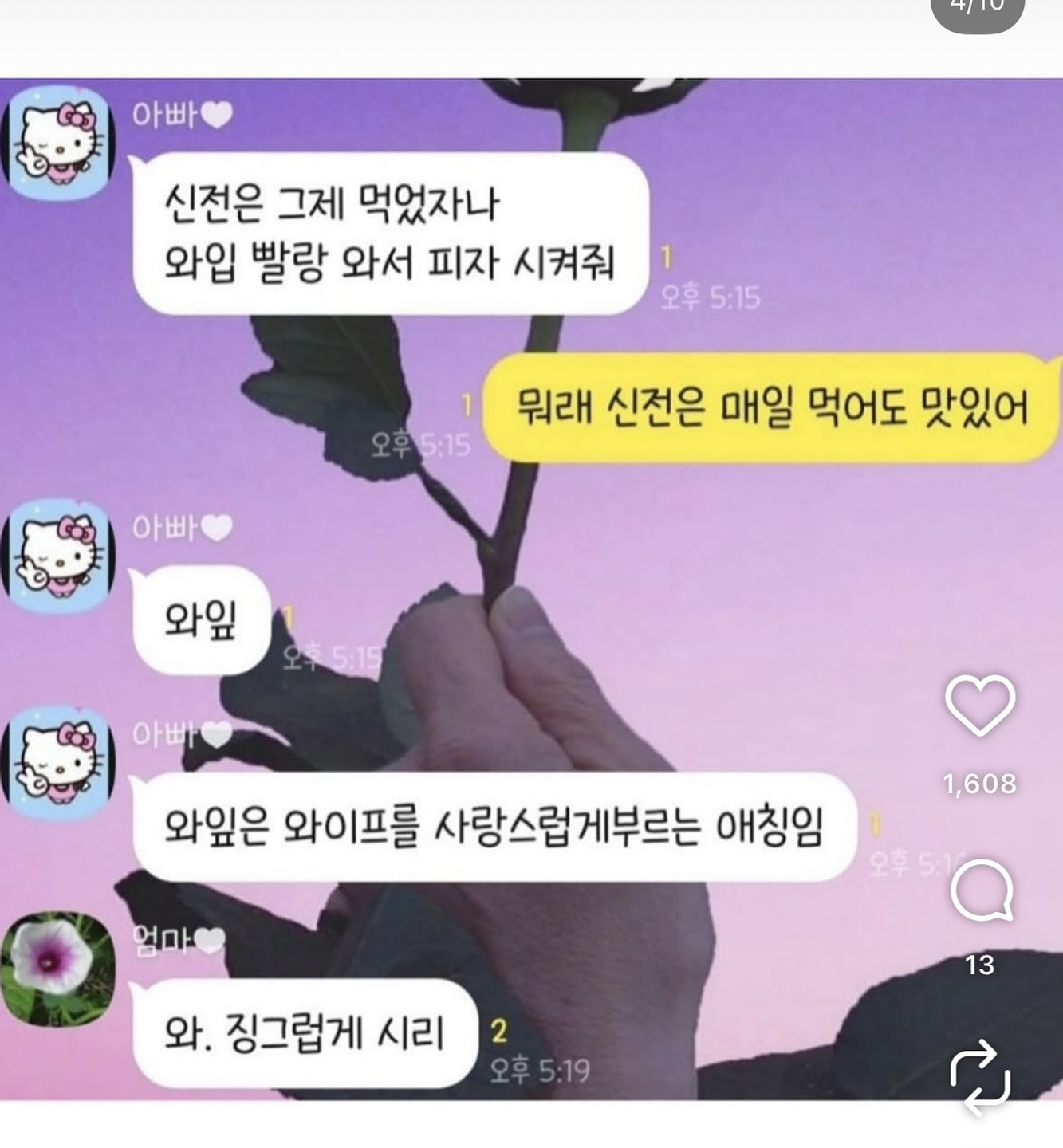Like this post with the heart icon
This screenshot has height=1148, width=1063.
coord(980,706)
